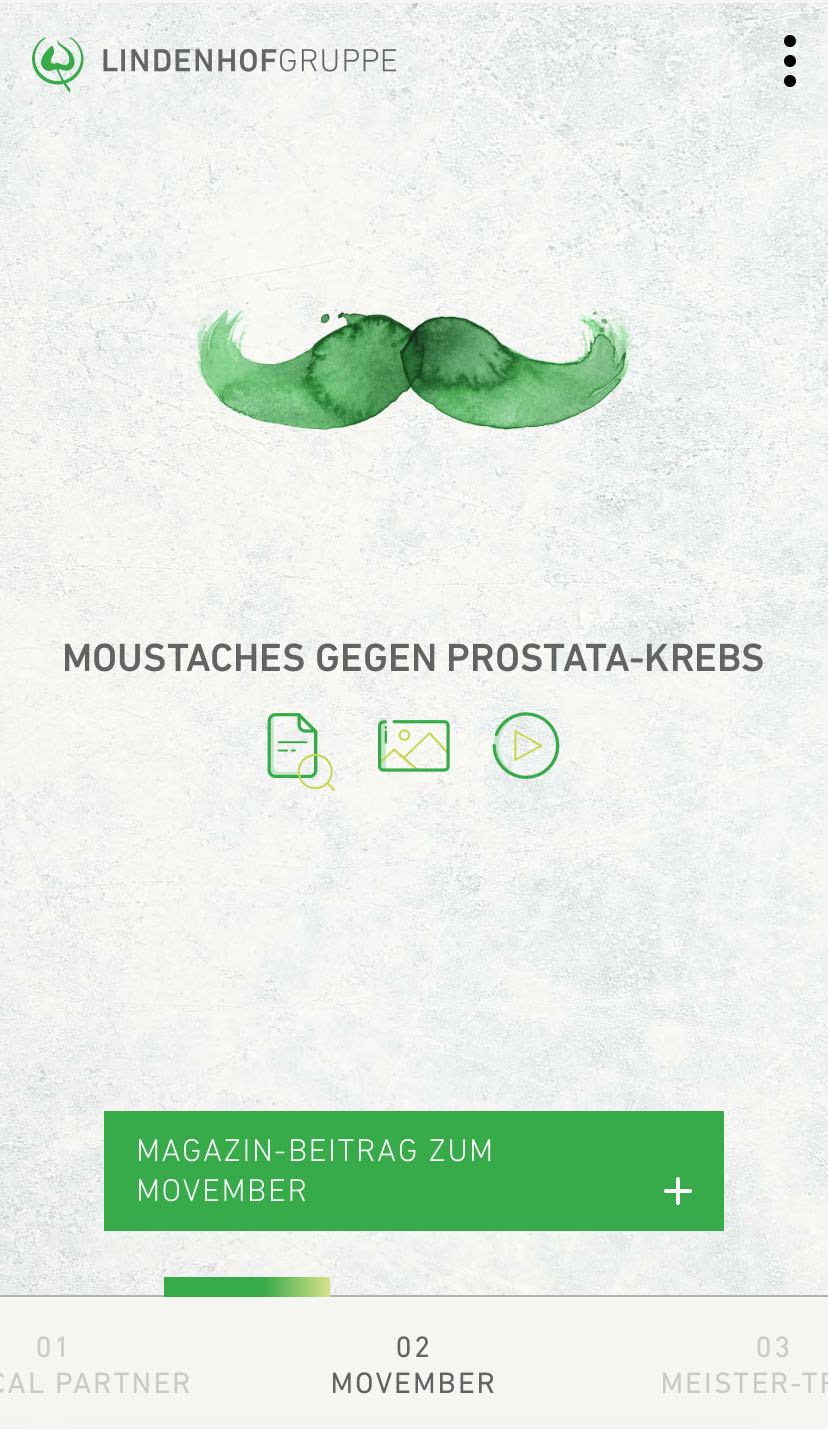Tap the Lindenhofgruppe logo to go home
The image size is (828, 1429).
(x=214, y=61)
